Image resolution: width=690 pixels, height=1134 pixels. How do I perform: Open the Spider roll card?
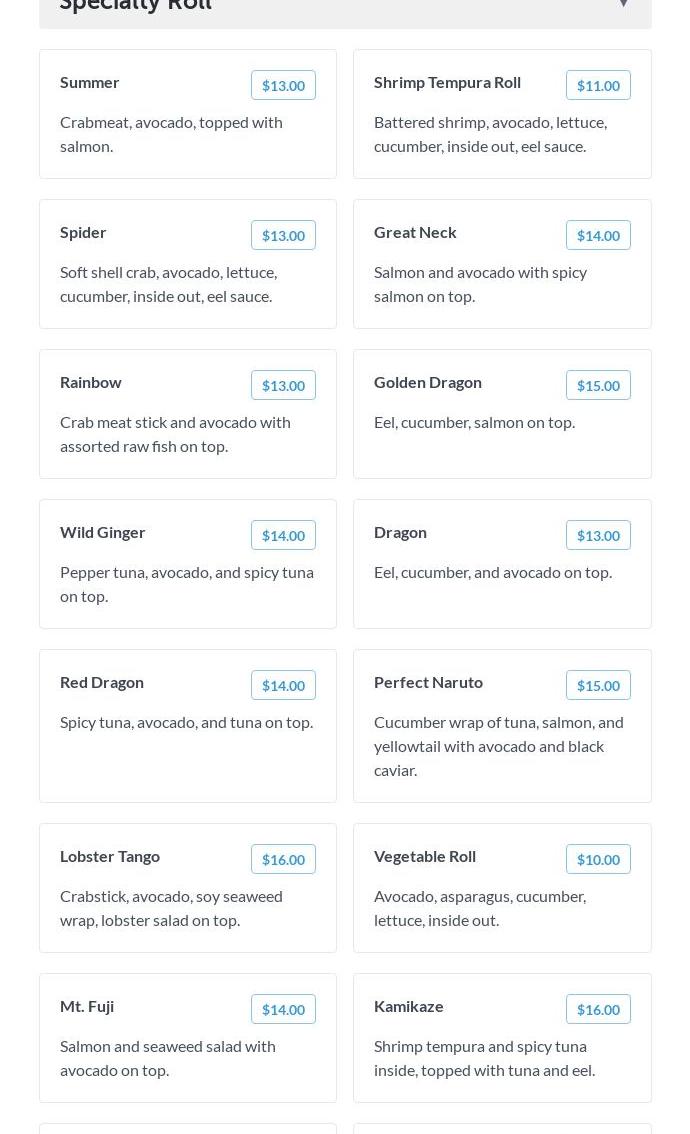click(188, 264)
